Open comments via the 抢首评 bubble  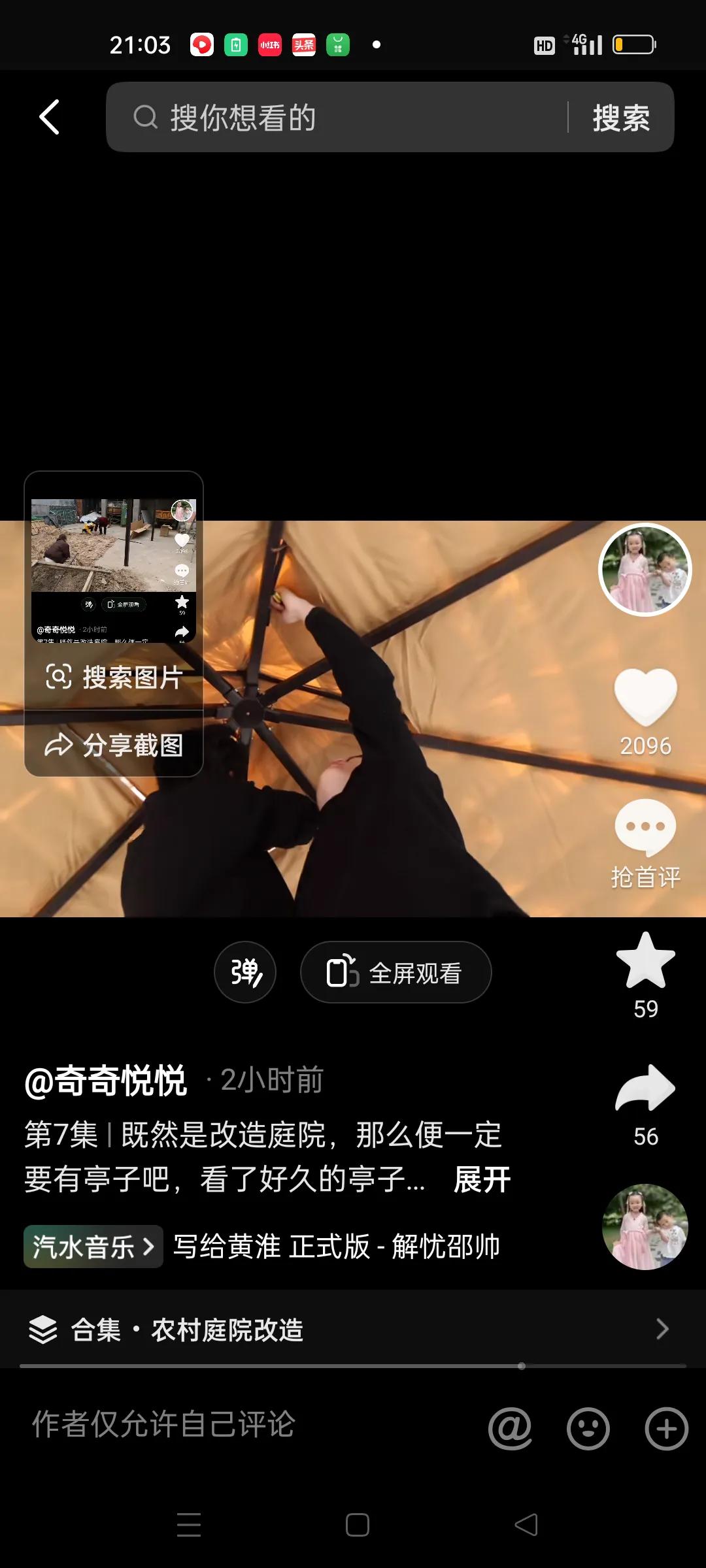645,828
